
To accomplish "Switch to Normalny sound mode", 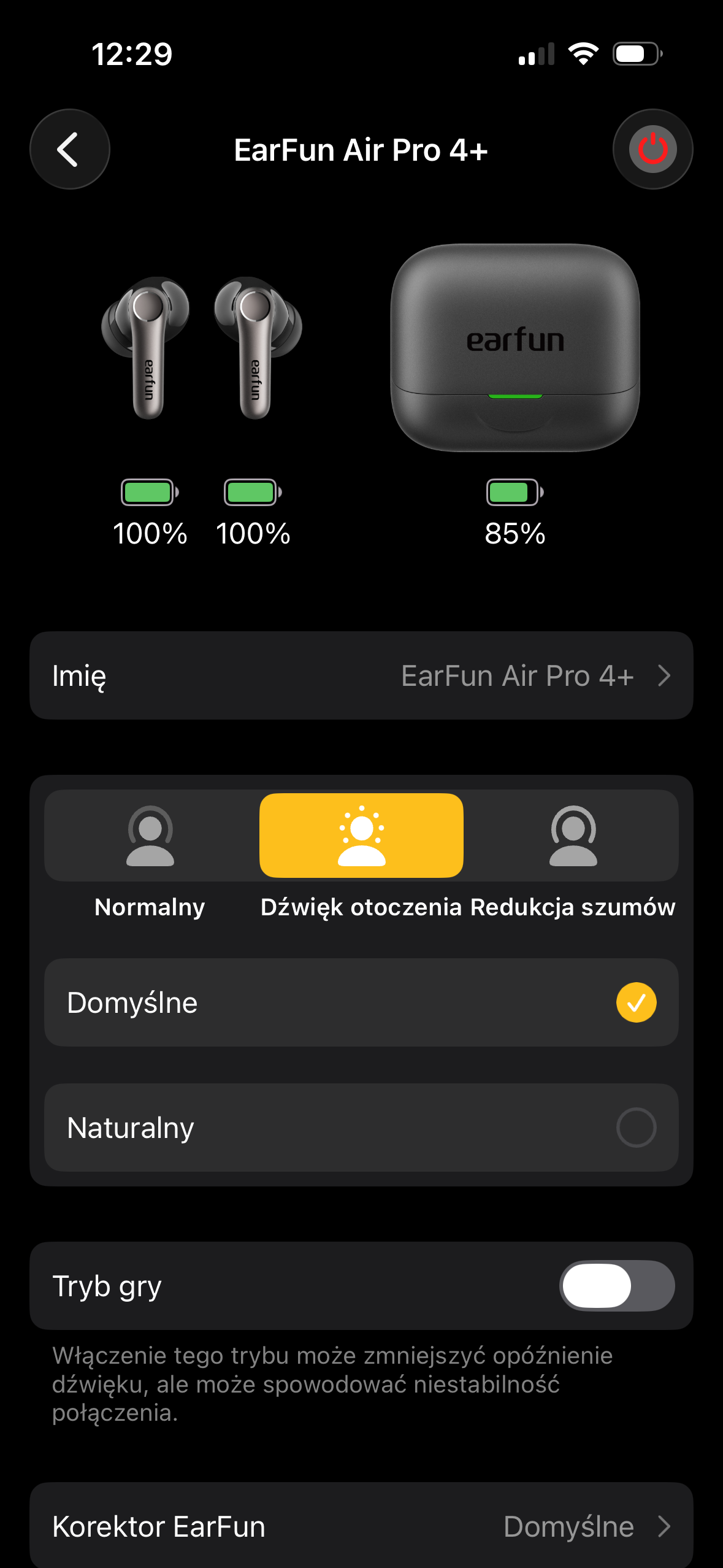I will click(150, 836).
